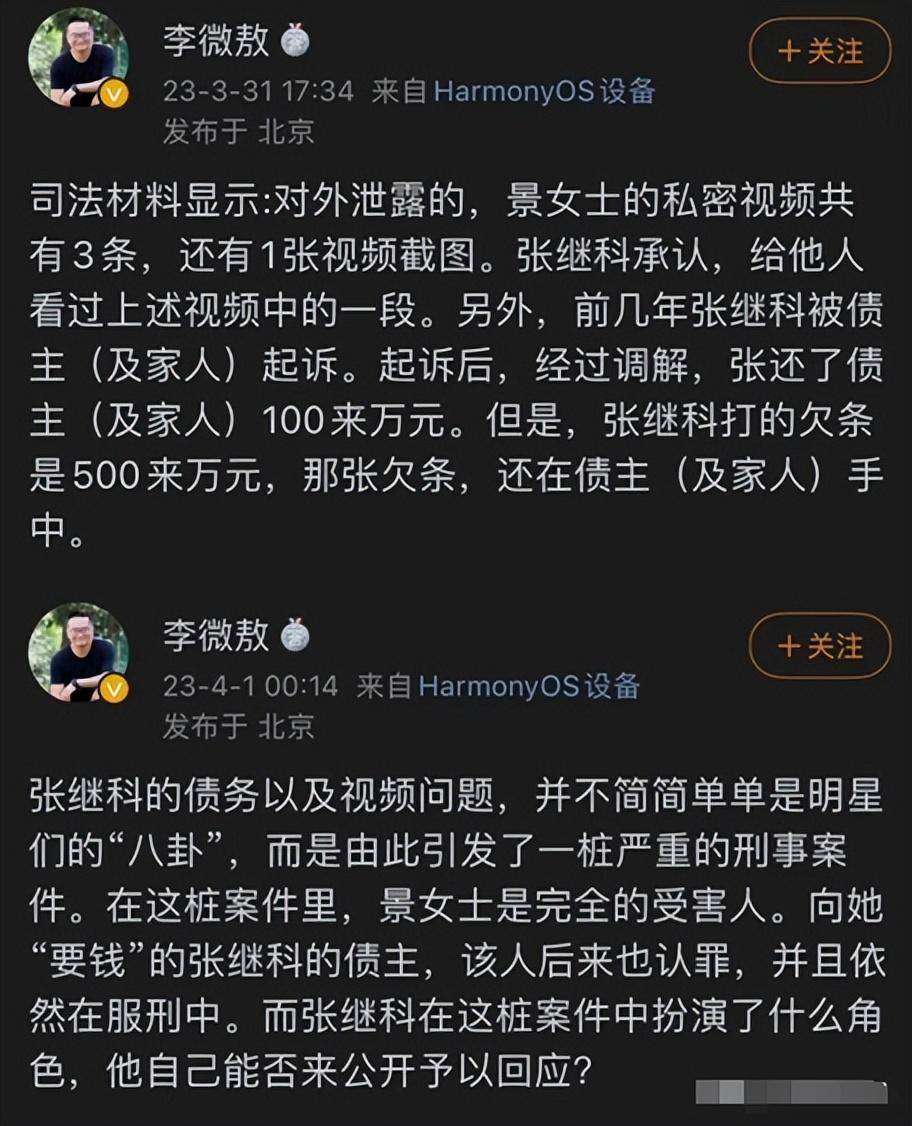Open 李微敖's avatar on the 00:14 post

tap(78, 652)
